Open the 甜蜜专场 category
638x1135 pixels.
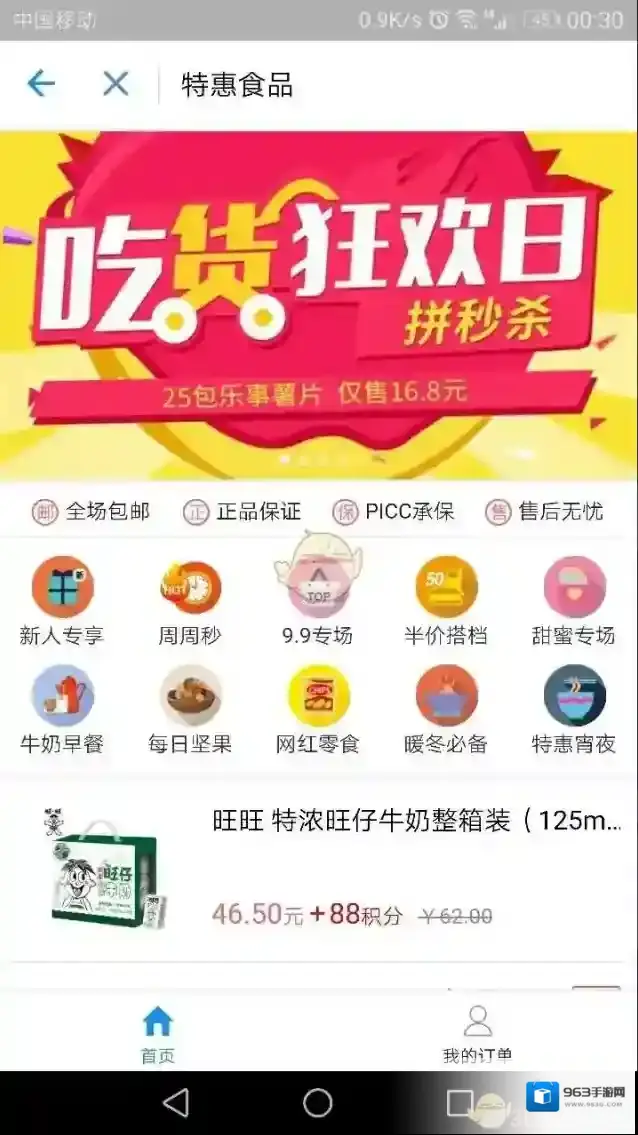[574, 600]
